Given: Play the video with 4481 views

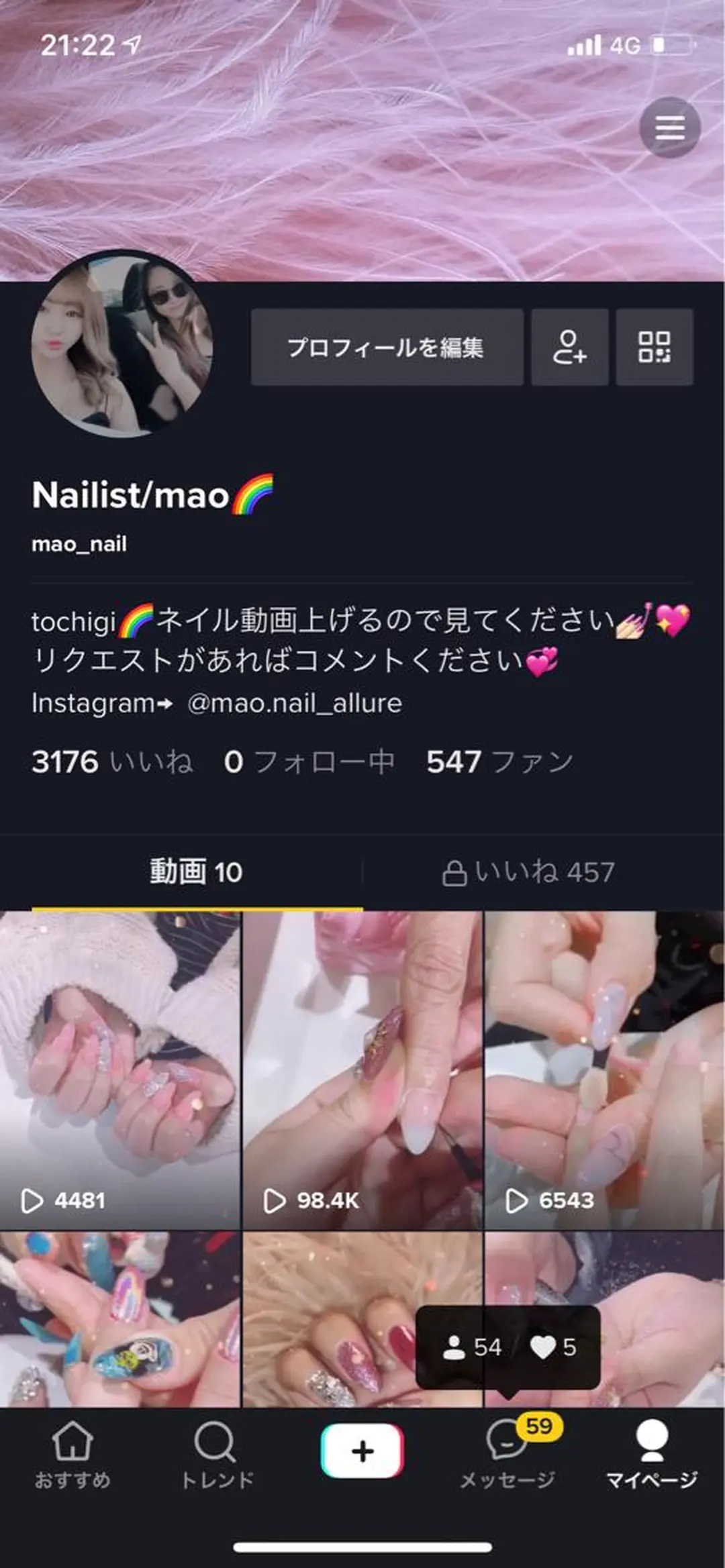Looking at the screenshot, I should [119, 1069].
